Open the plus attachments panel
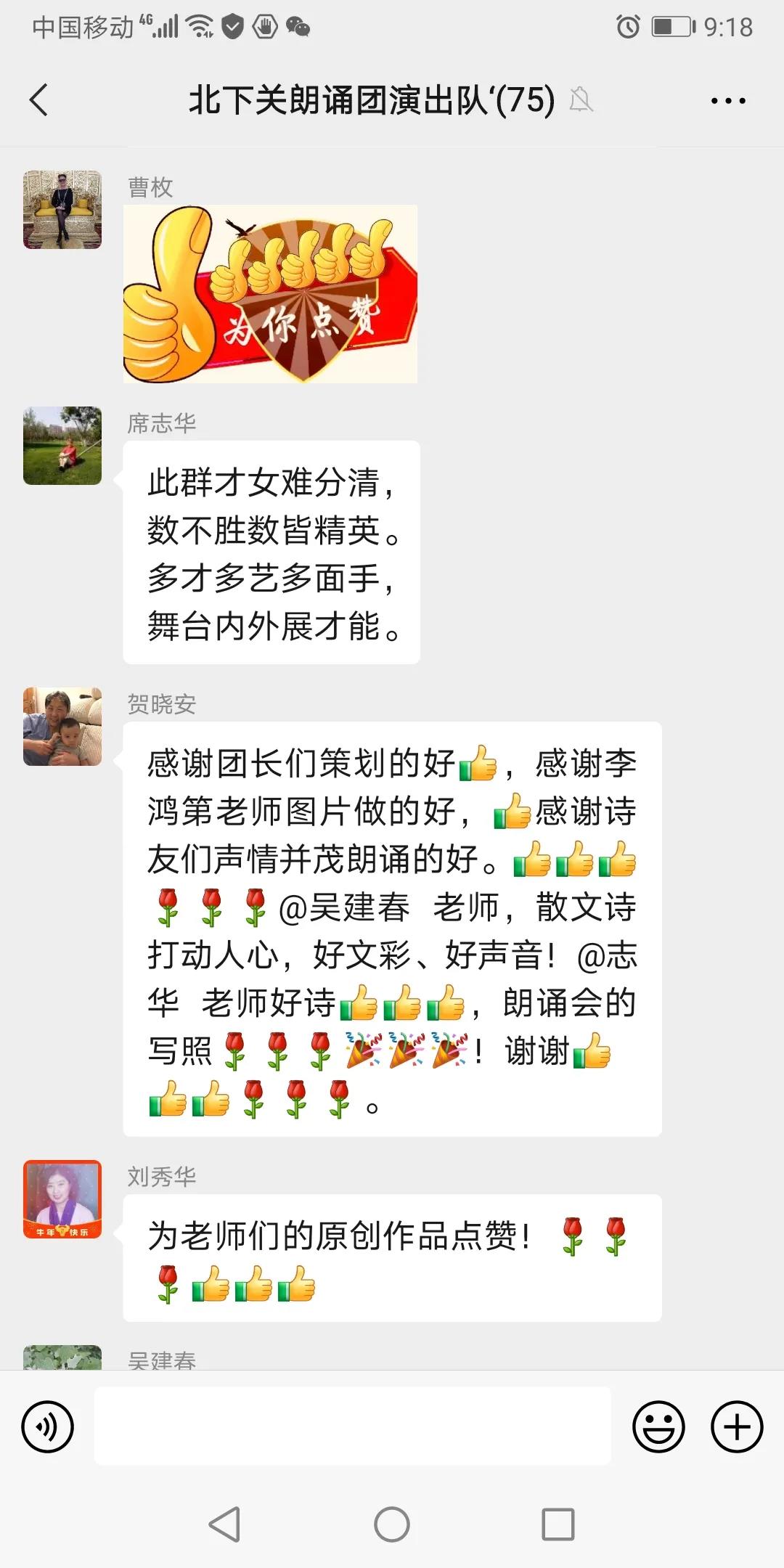Image resolution: width=784 pixels, height=1568 pixels. coord(736,1426)
